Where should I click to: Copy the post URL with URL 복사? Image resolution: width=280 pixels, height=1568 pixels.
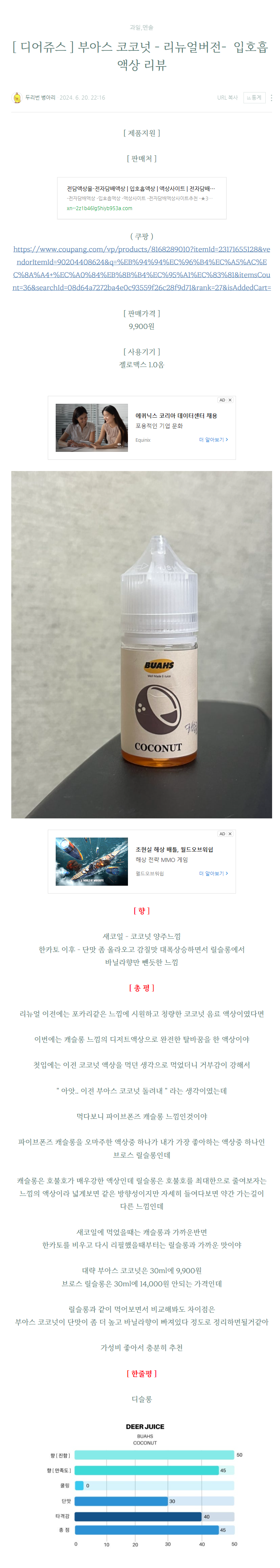pyautogui.click(x=227, y=97)
